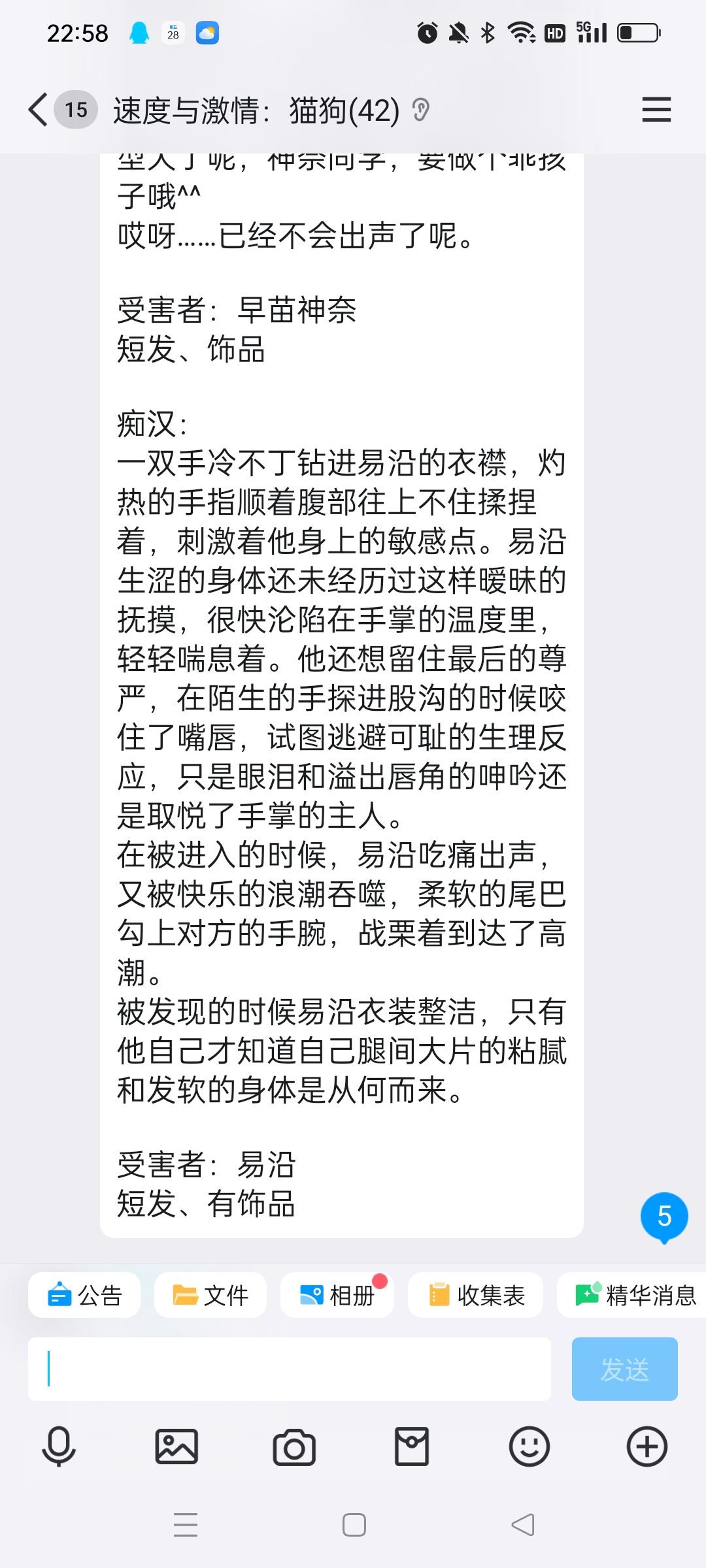Open the group menu (three lines)
Viewport: 706px width, 1568px height.
point(656,109)
